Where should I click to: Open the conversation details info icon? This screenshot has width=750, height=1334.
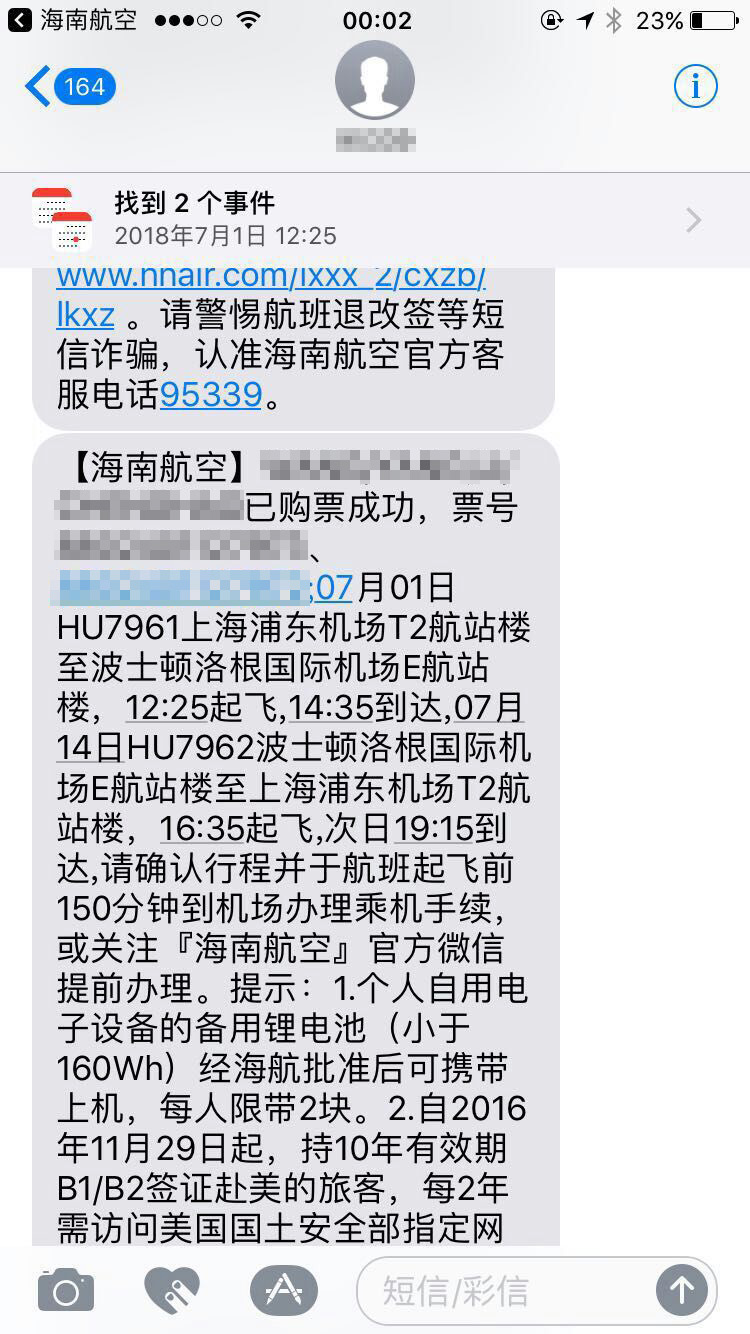click(695, 87)
